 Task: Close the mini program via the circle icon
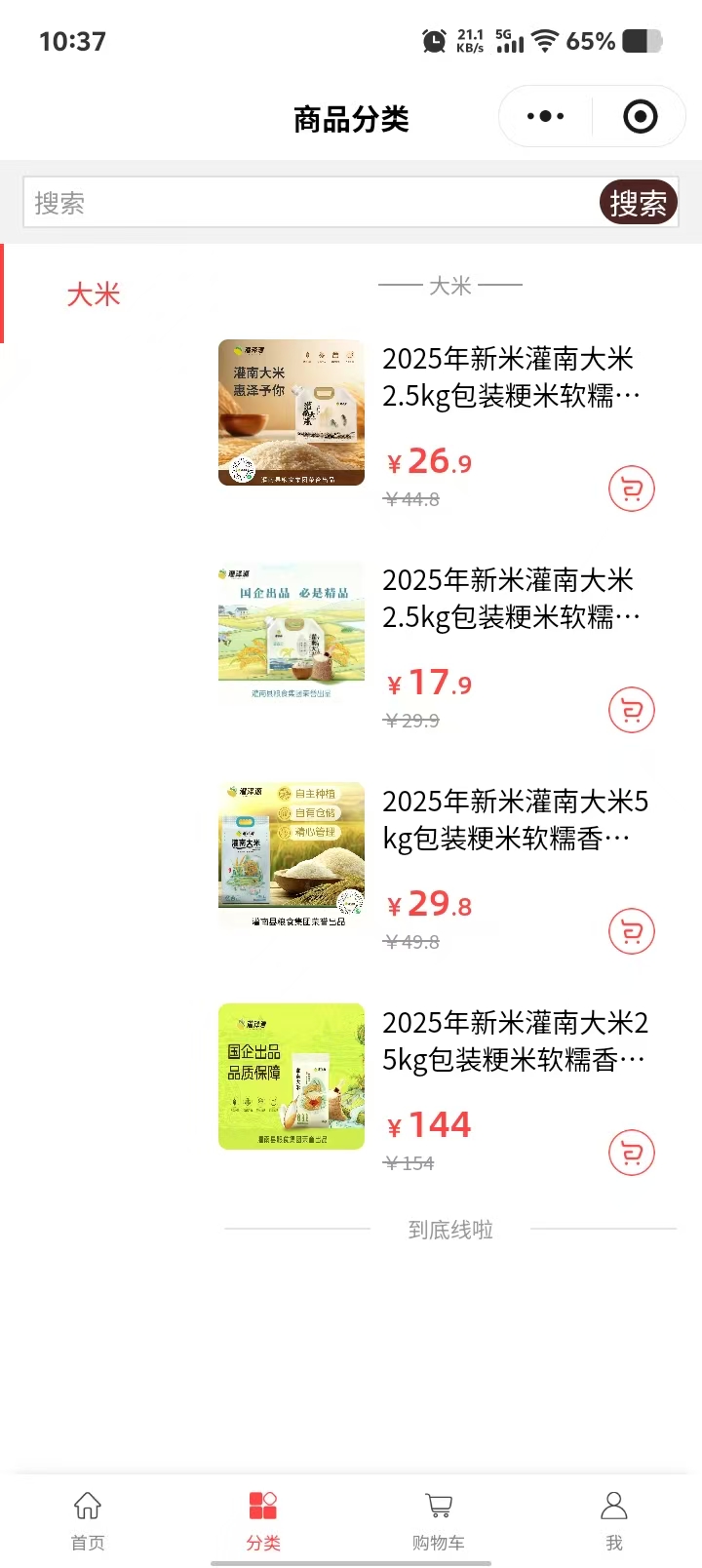tap(640, 117)
